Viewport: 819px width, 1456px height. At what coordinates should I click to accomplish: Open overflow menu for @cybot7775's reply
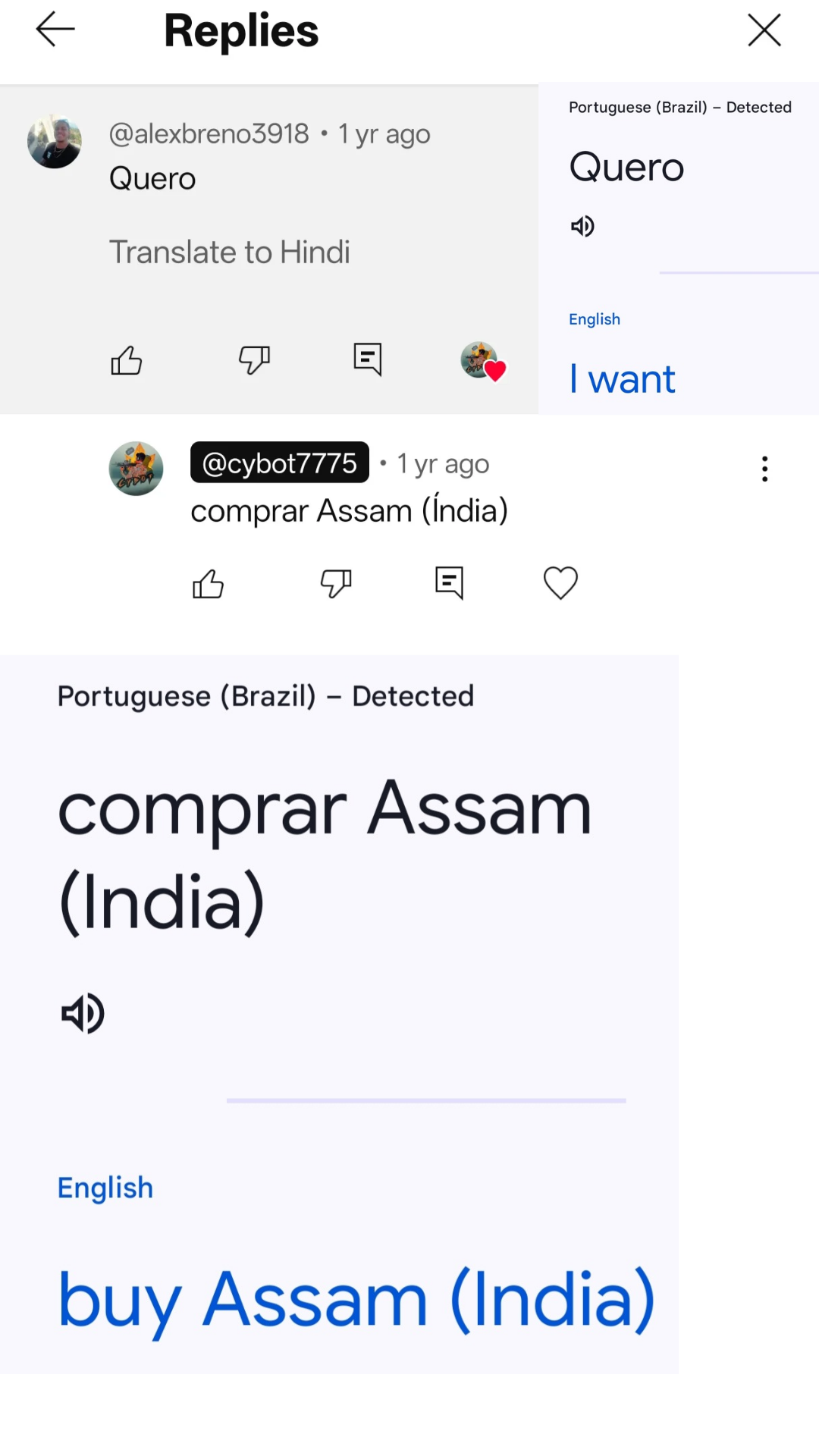[764, 469]
